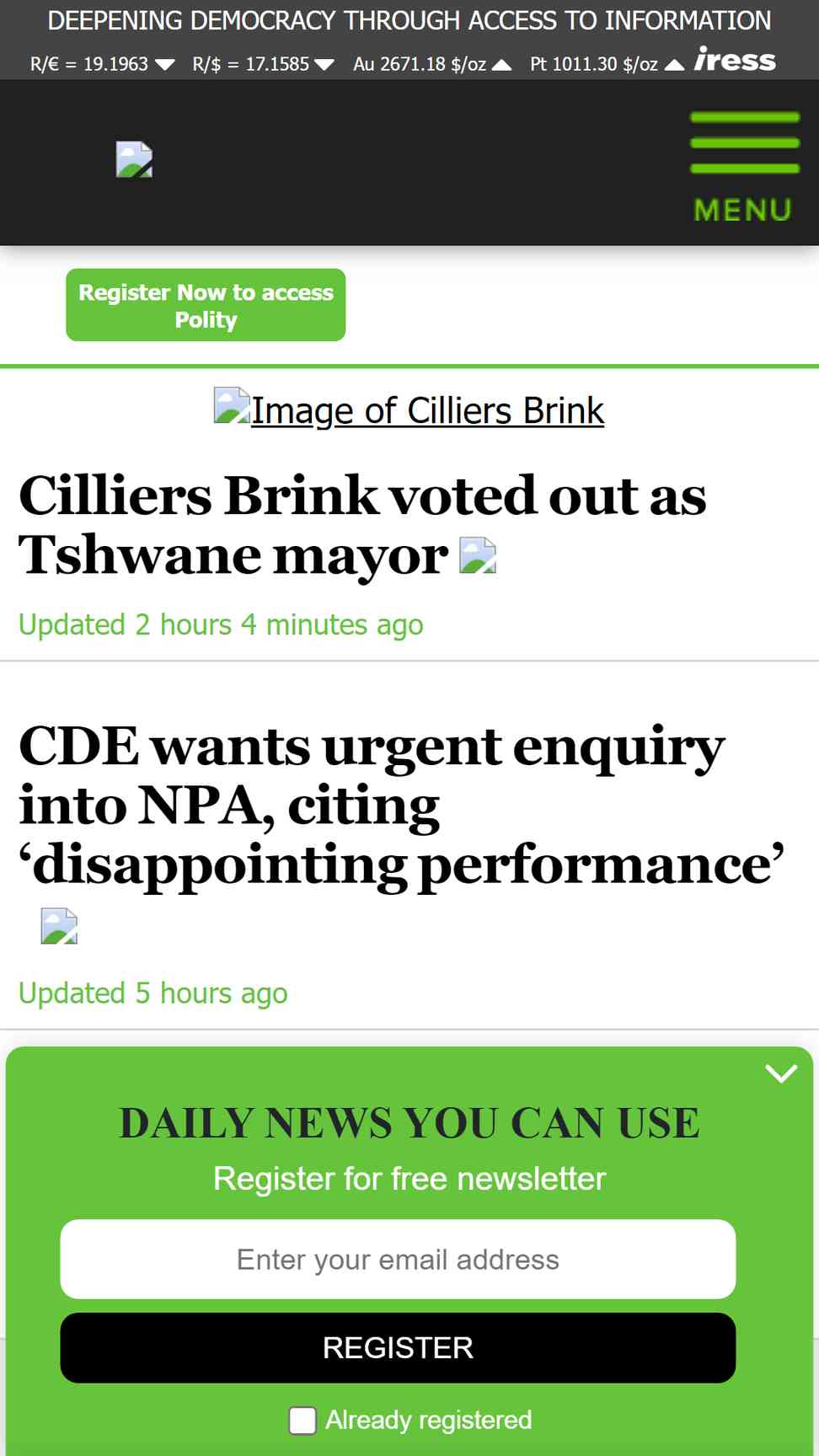Open the CDE wants urgent enquiry into NPA article
Screen dimensions: 819x1456
pos(401,806)
